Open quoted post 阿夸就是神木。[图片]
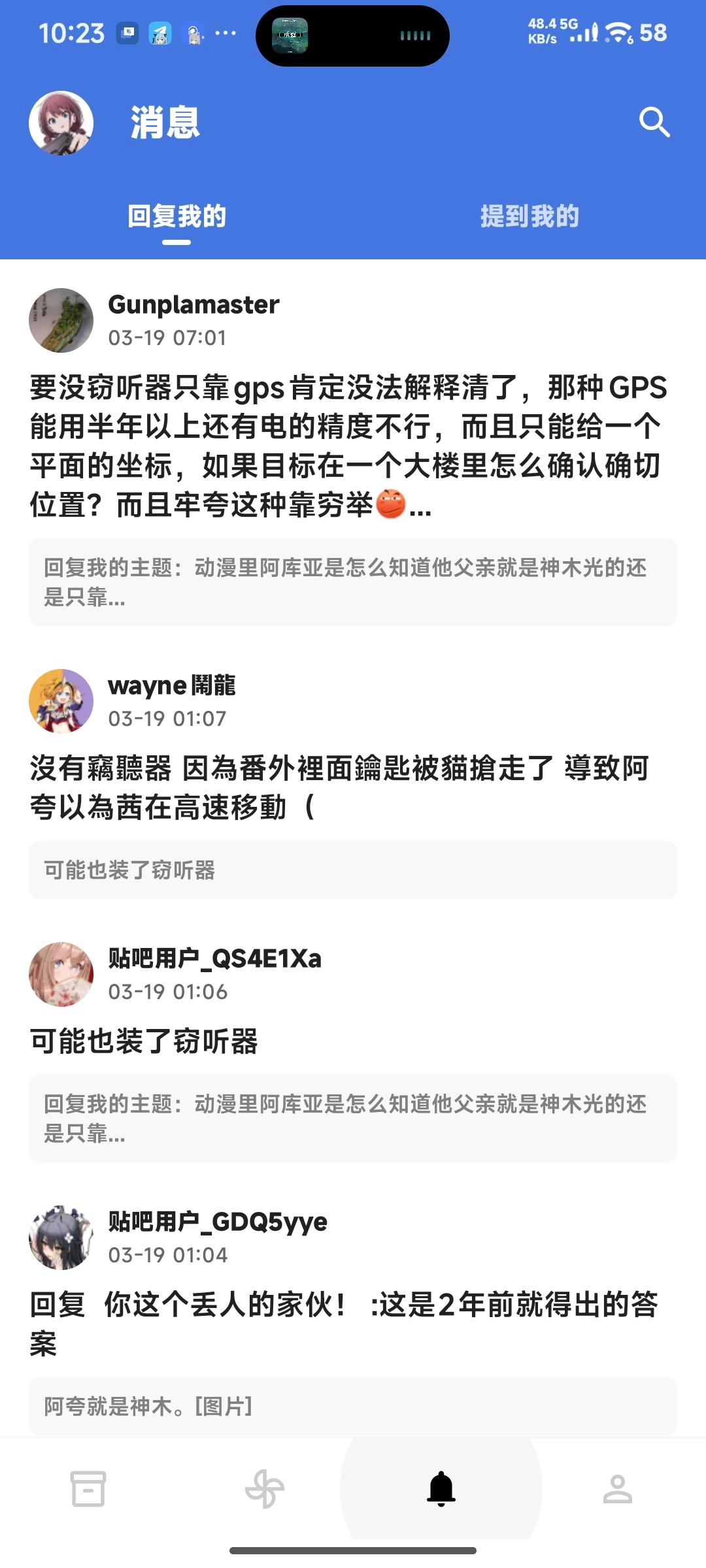Image resolution: width=706 pixels, height=1568 pixels. tap(353, 1406)
